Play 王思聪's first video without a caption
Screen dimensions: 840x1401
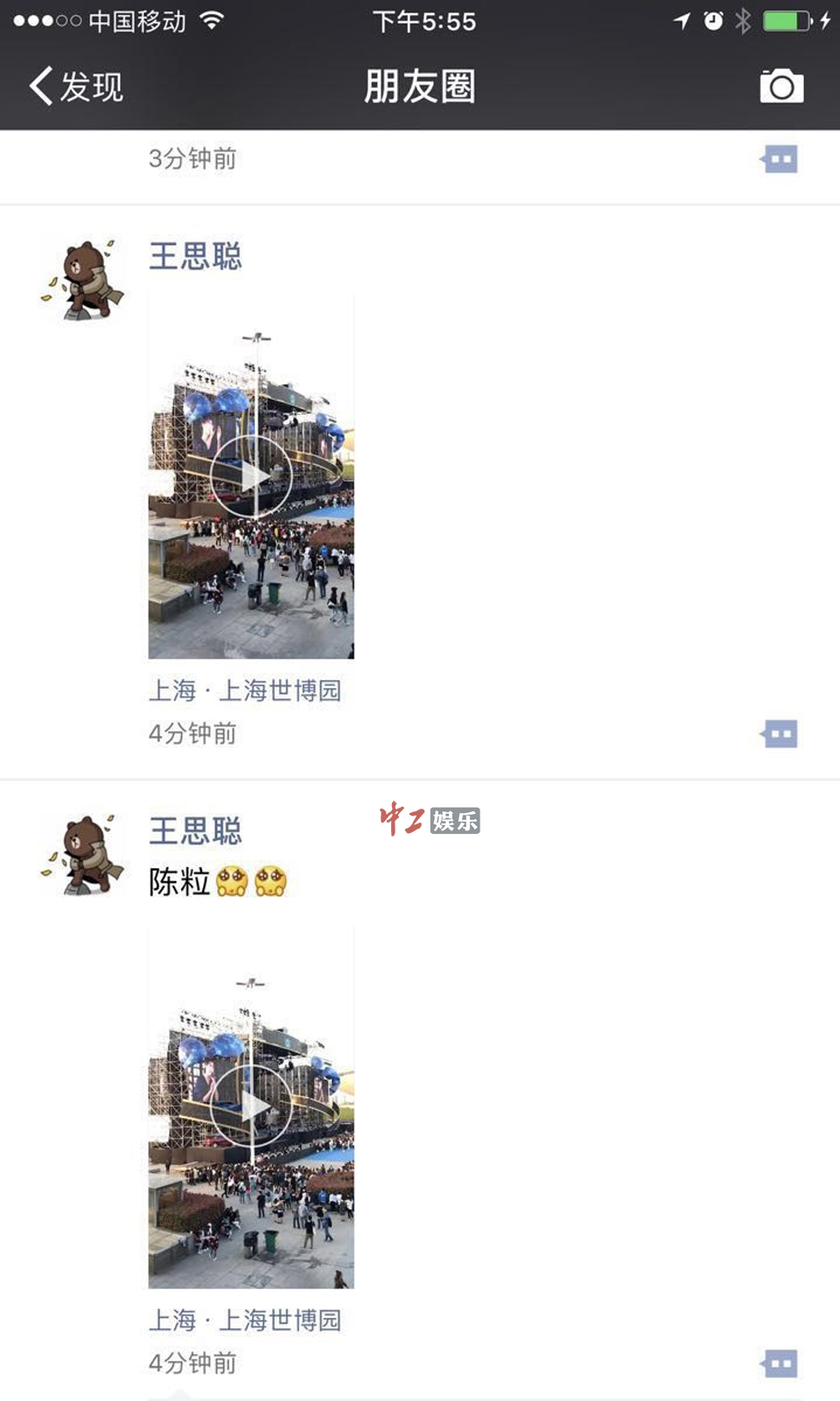click(251, 477)
